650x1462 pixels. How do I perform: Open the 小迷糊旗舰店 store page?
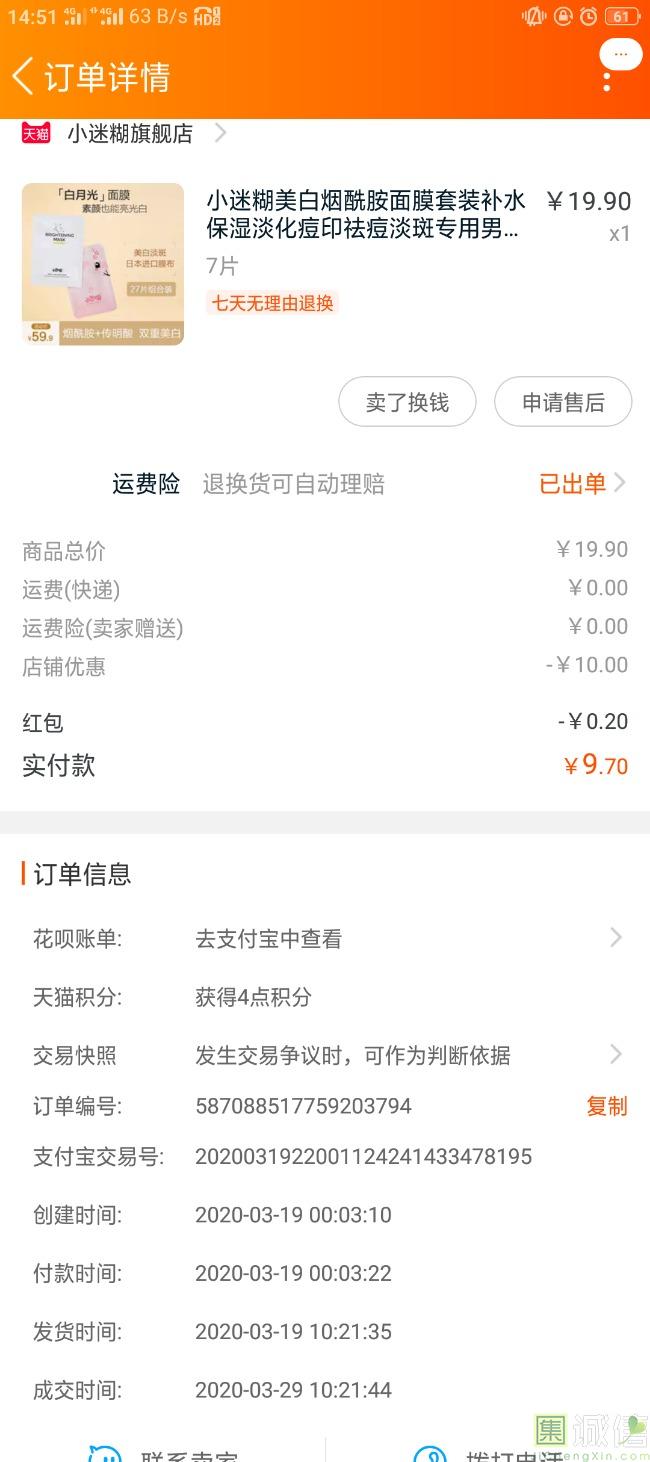tap(130, 133)
